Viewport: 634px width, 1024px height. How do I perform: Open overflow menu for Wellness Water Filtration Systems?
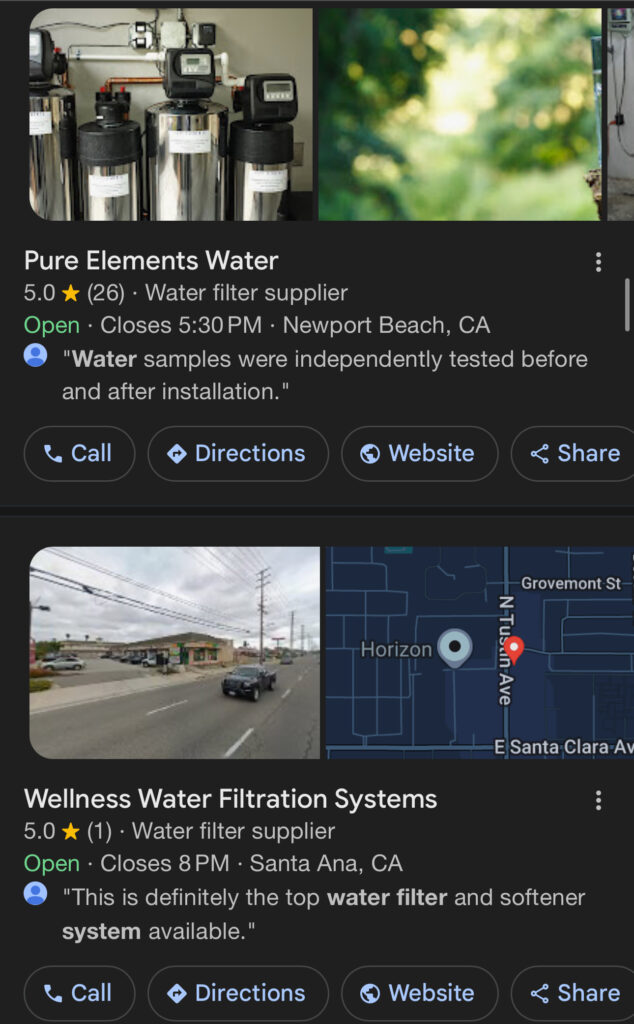pyautogui.click(x=598, y=800)
